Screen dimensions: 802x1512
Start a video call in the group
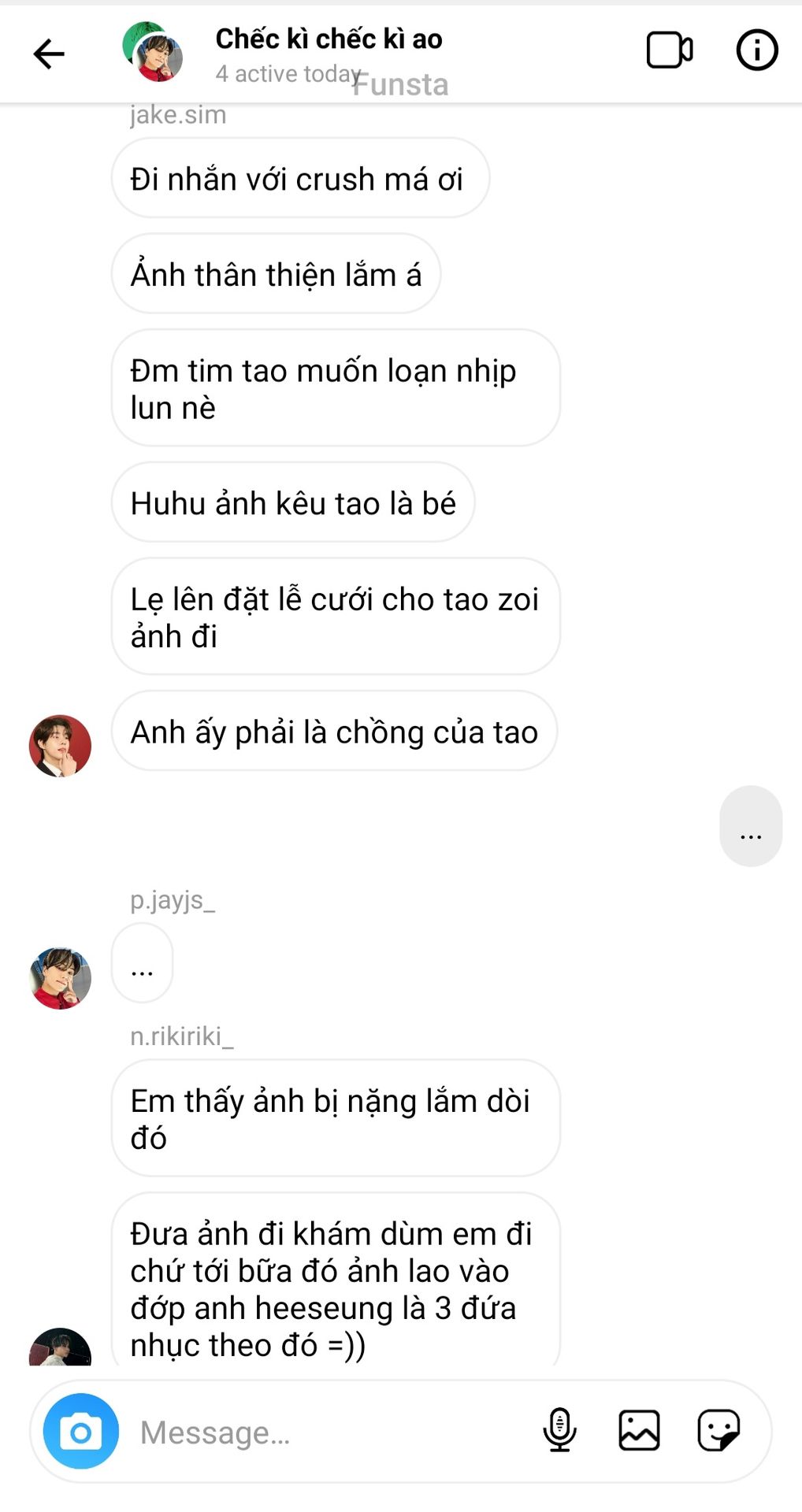669,51
